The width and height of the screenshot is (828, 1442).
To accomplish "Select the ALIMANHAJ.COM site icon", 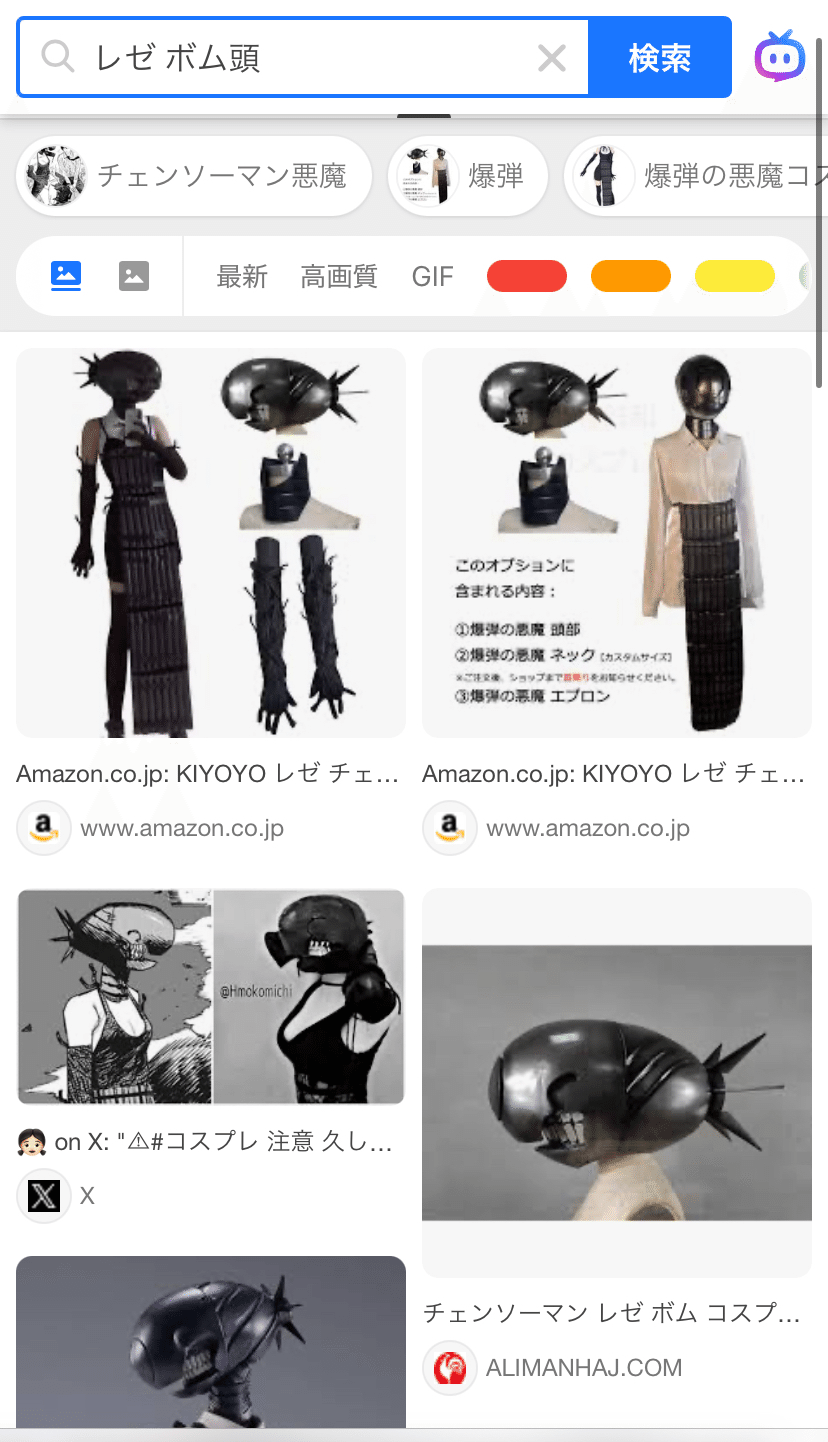I will click(x=449, y=1368).
